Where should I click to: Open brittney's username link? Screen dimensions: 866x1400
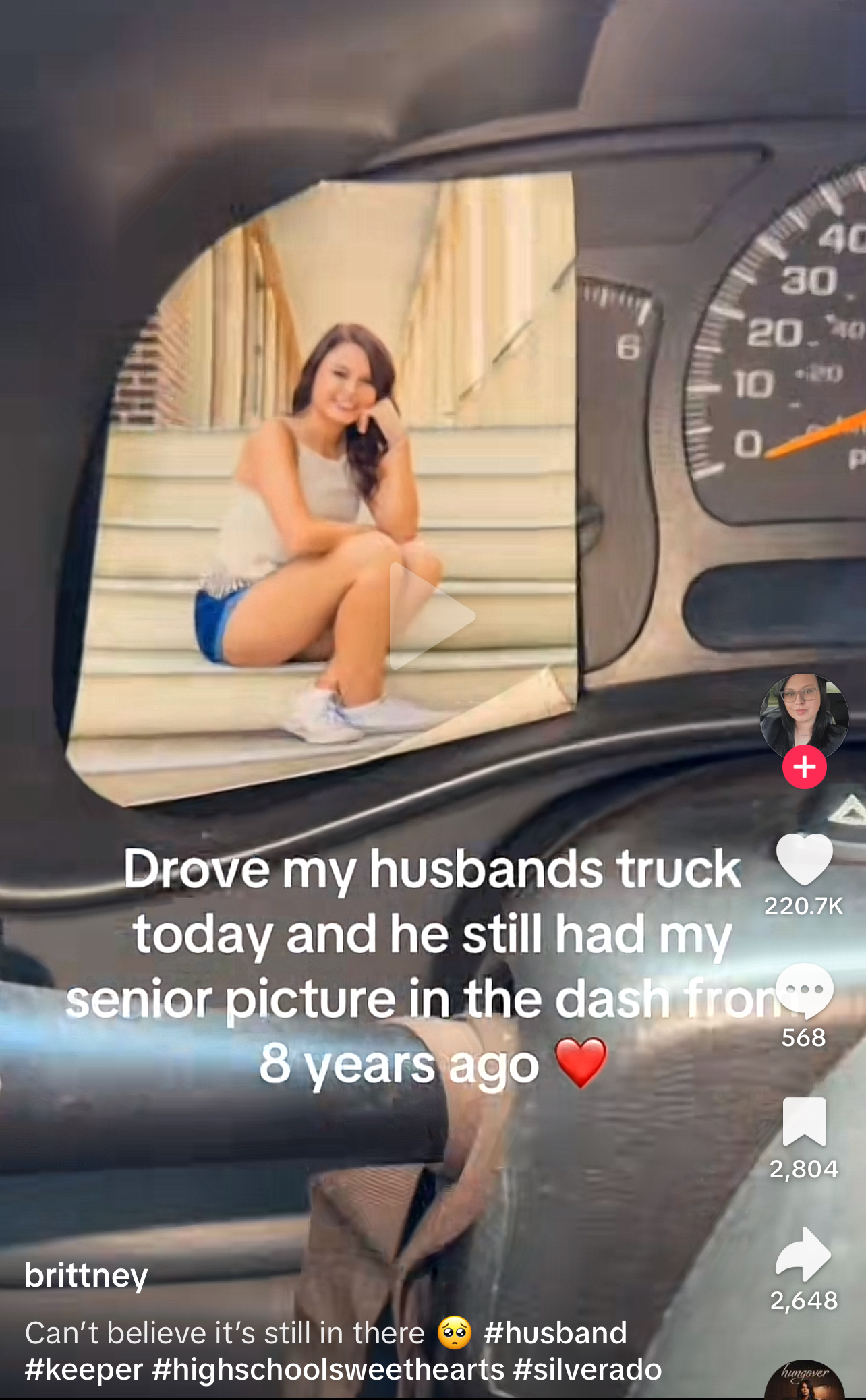(x=86, y=1275)
